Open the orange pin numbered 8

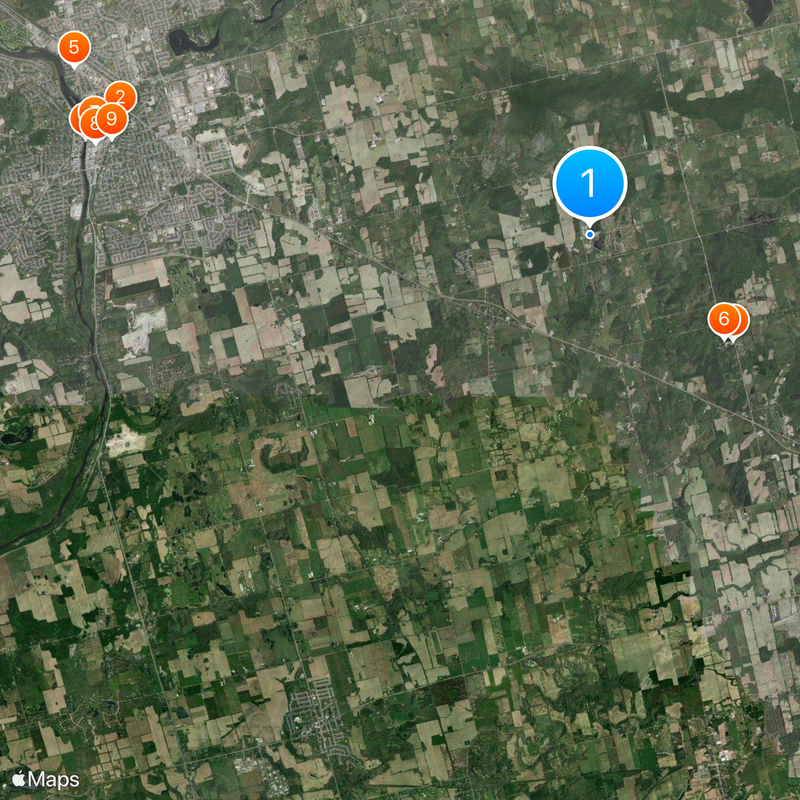point(90,128)
